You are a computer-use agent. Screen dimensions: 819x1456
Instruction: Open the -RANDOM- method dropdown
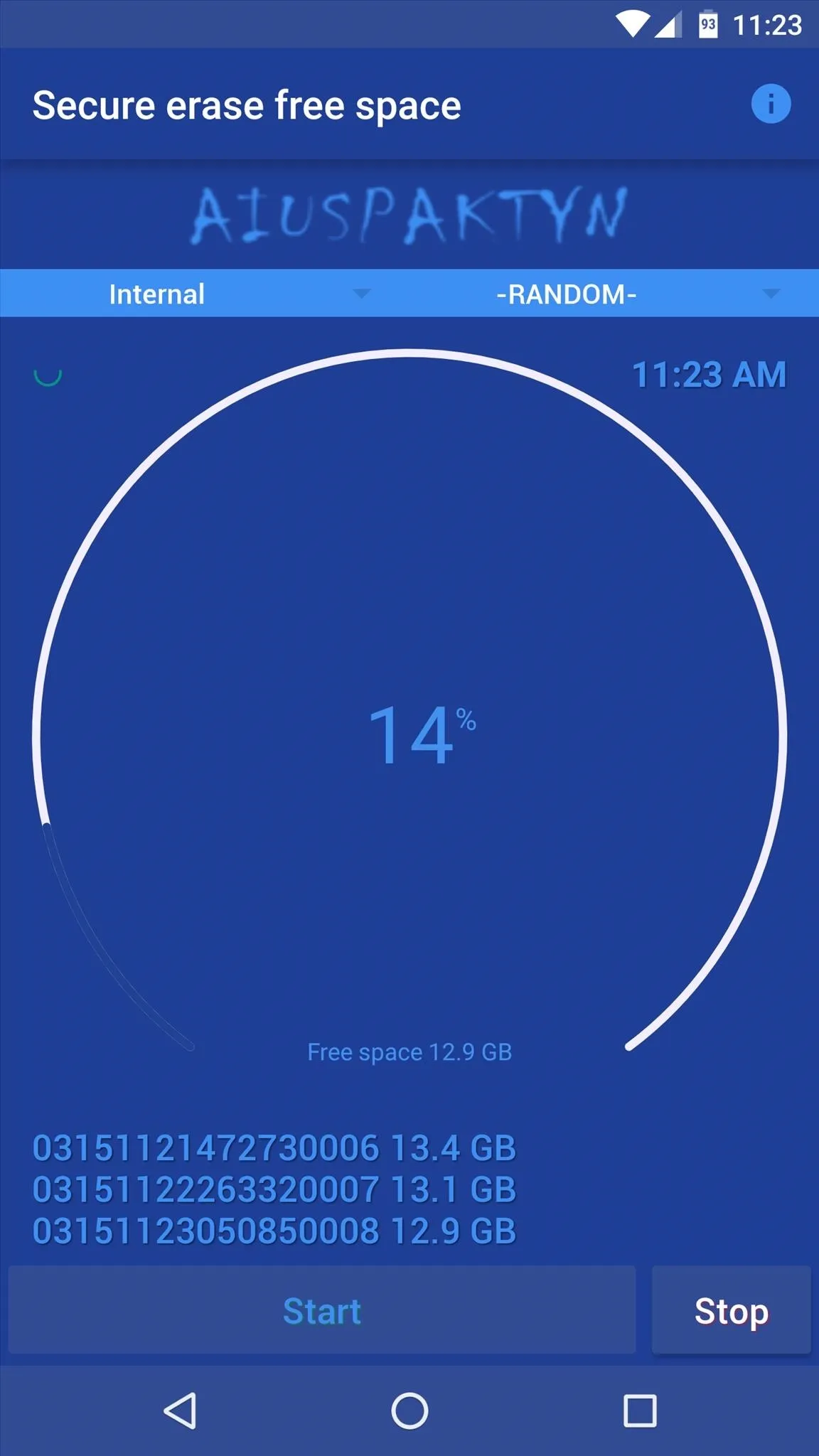click(614, 294)
